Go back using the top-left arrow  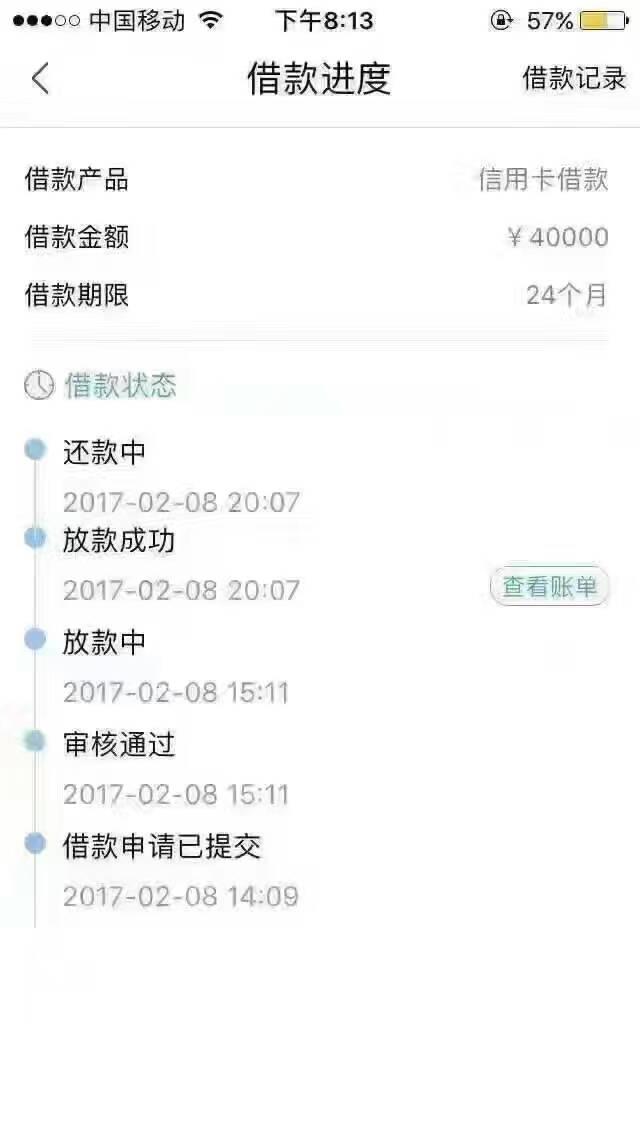point(41,78)
